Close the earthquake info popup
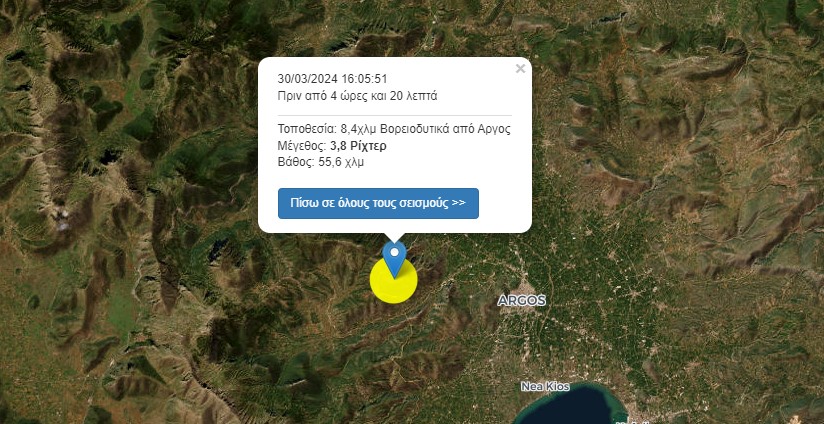The width and height of the screenshot is (824, 424). (520, 69)
